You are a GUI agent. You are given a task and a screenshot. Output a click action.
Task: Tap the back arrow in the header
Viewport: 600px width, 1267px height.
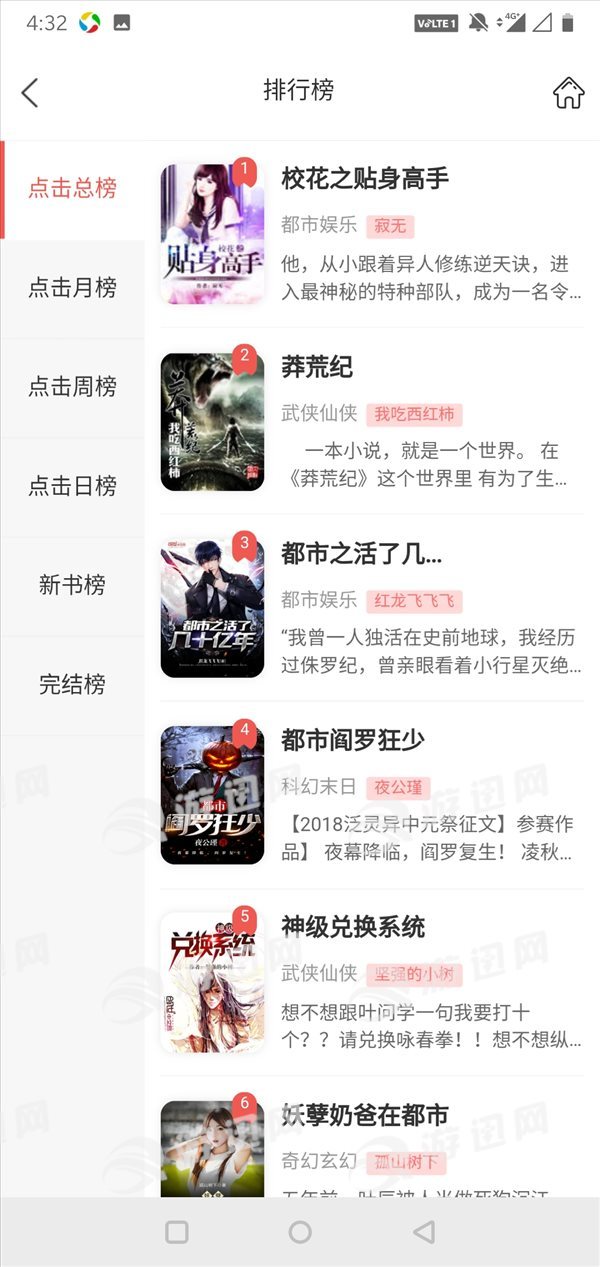click(x=30, y=92)
